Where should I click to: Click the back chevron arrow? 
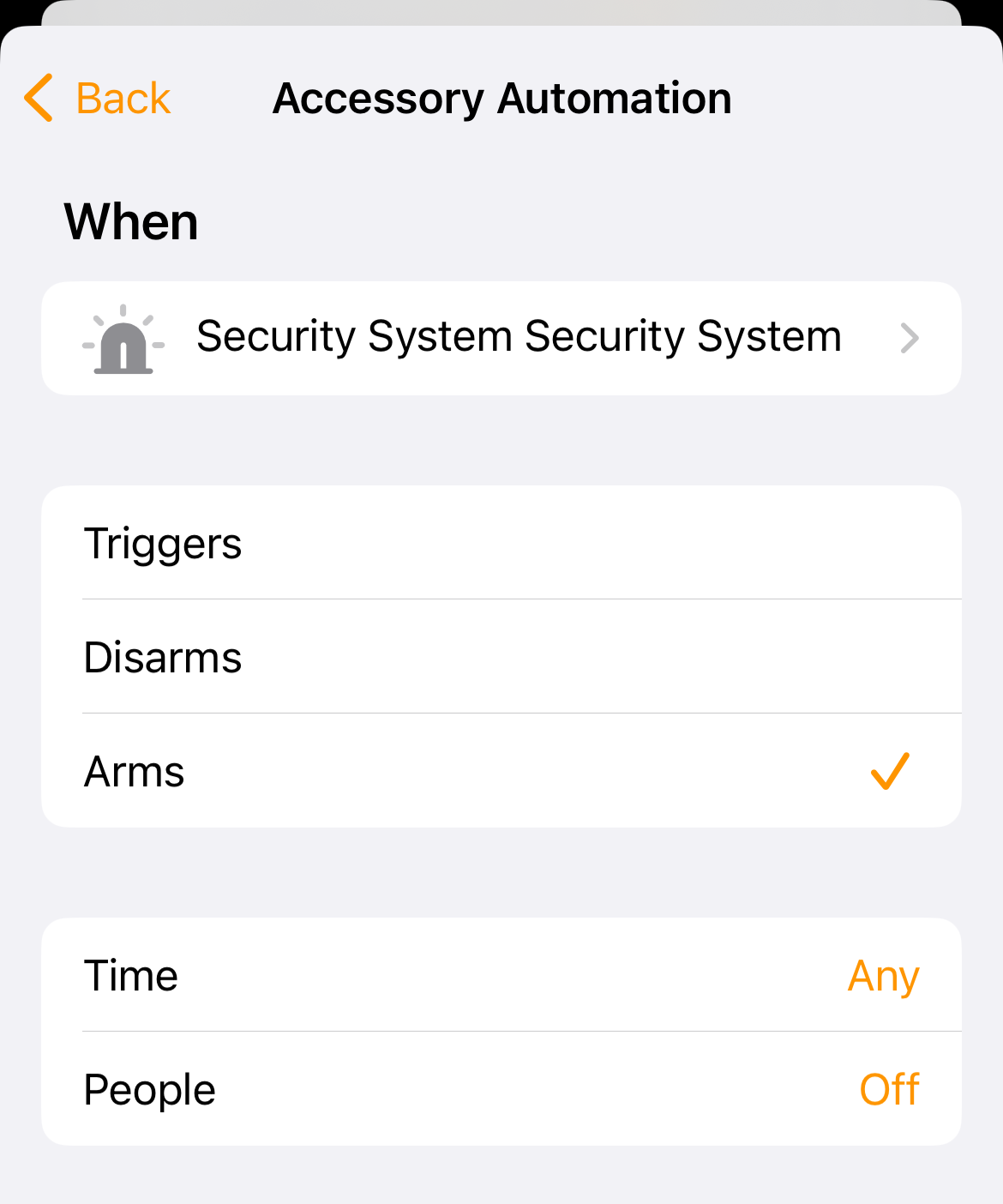pyautogui.click(x=38, y=98)
